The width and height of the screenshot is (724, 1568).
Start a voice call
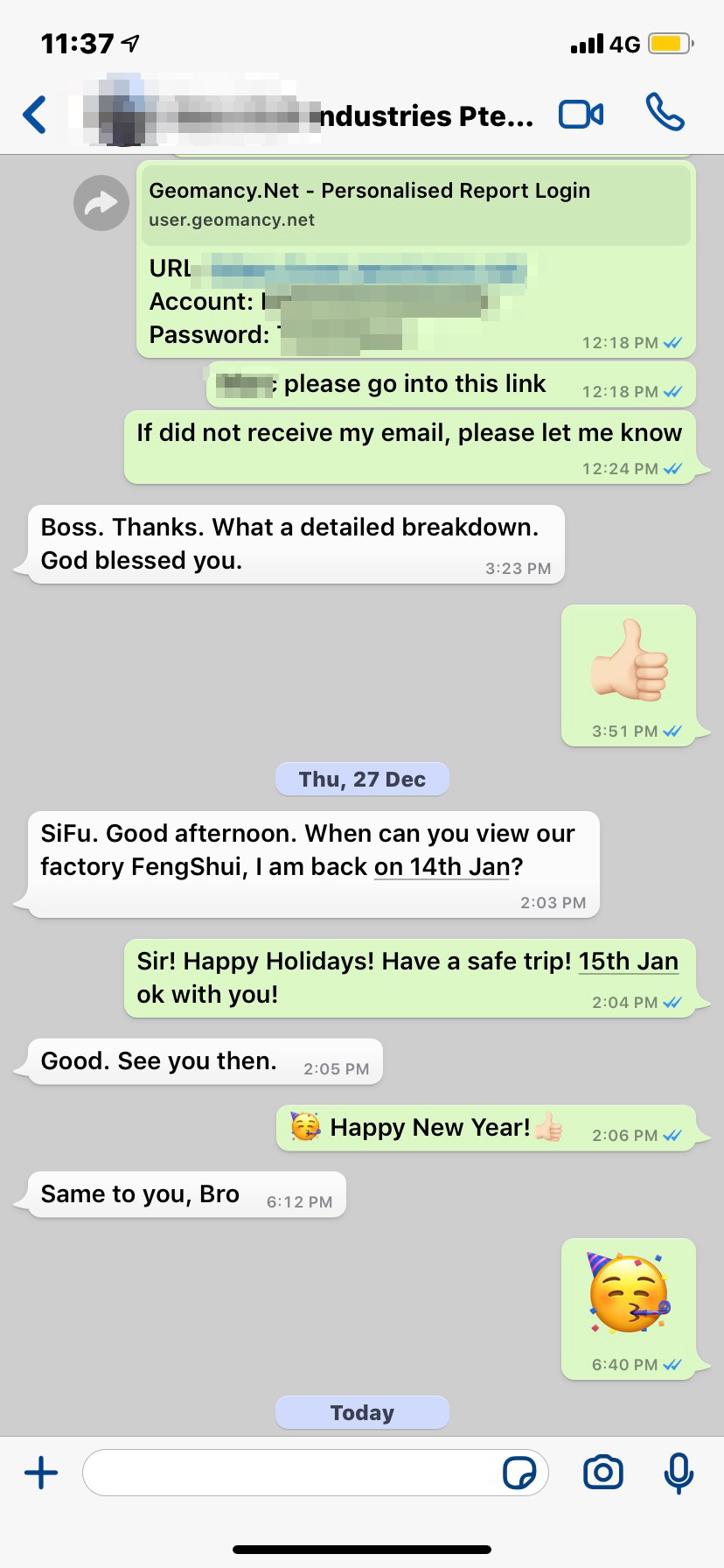[665, 113]
